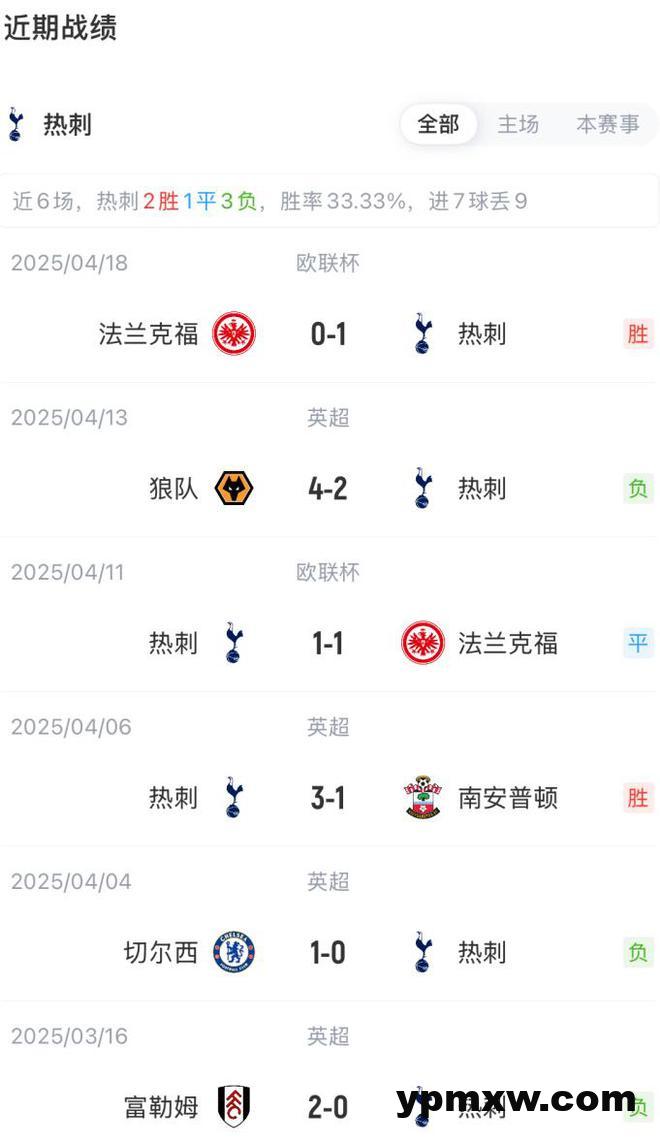Switch to the 本赛事 tab
The image size is (660, 1143).
click(607, 124)
